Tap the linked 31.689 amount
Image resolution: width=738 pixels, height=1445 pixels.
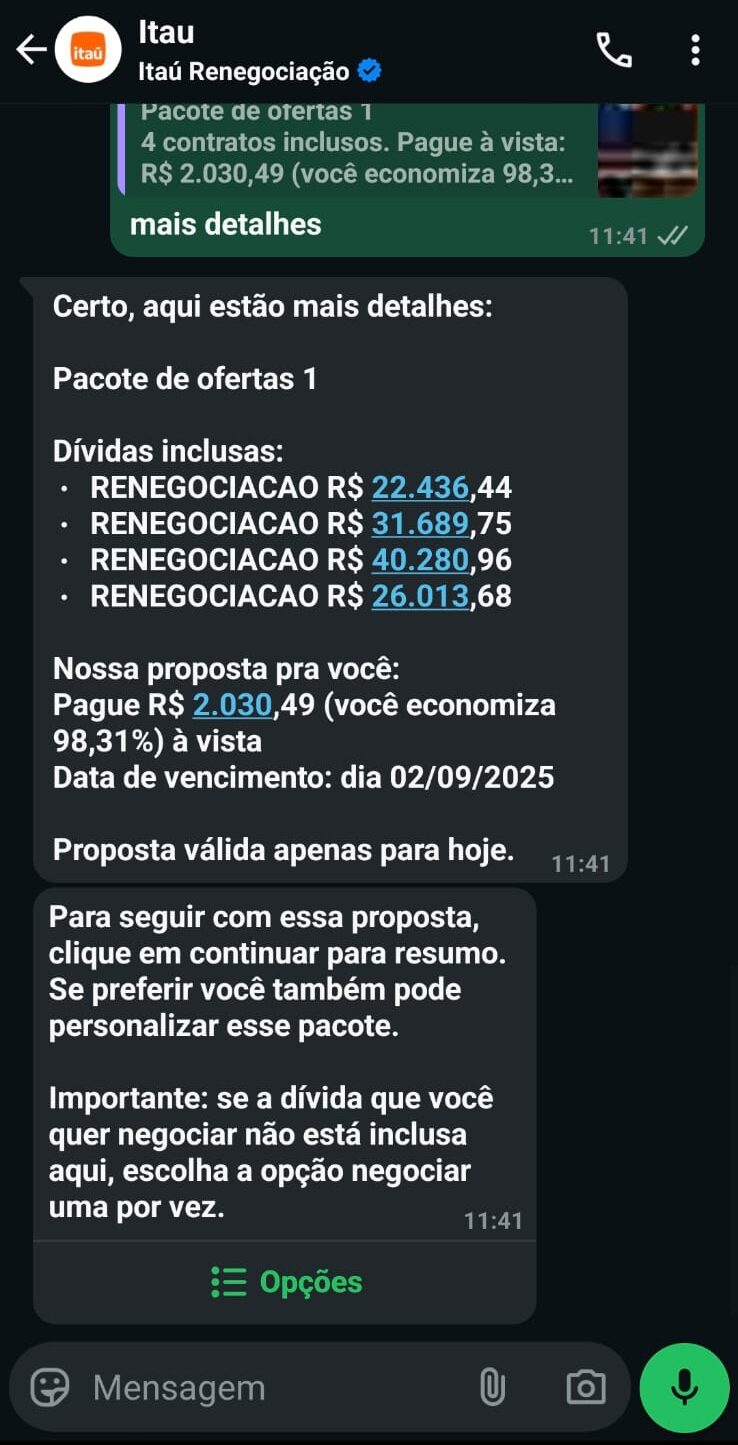click(420, 524)
